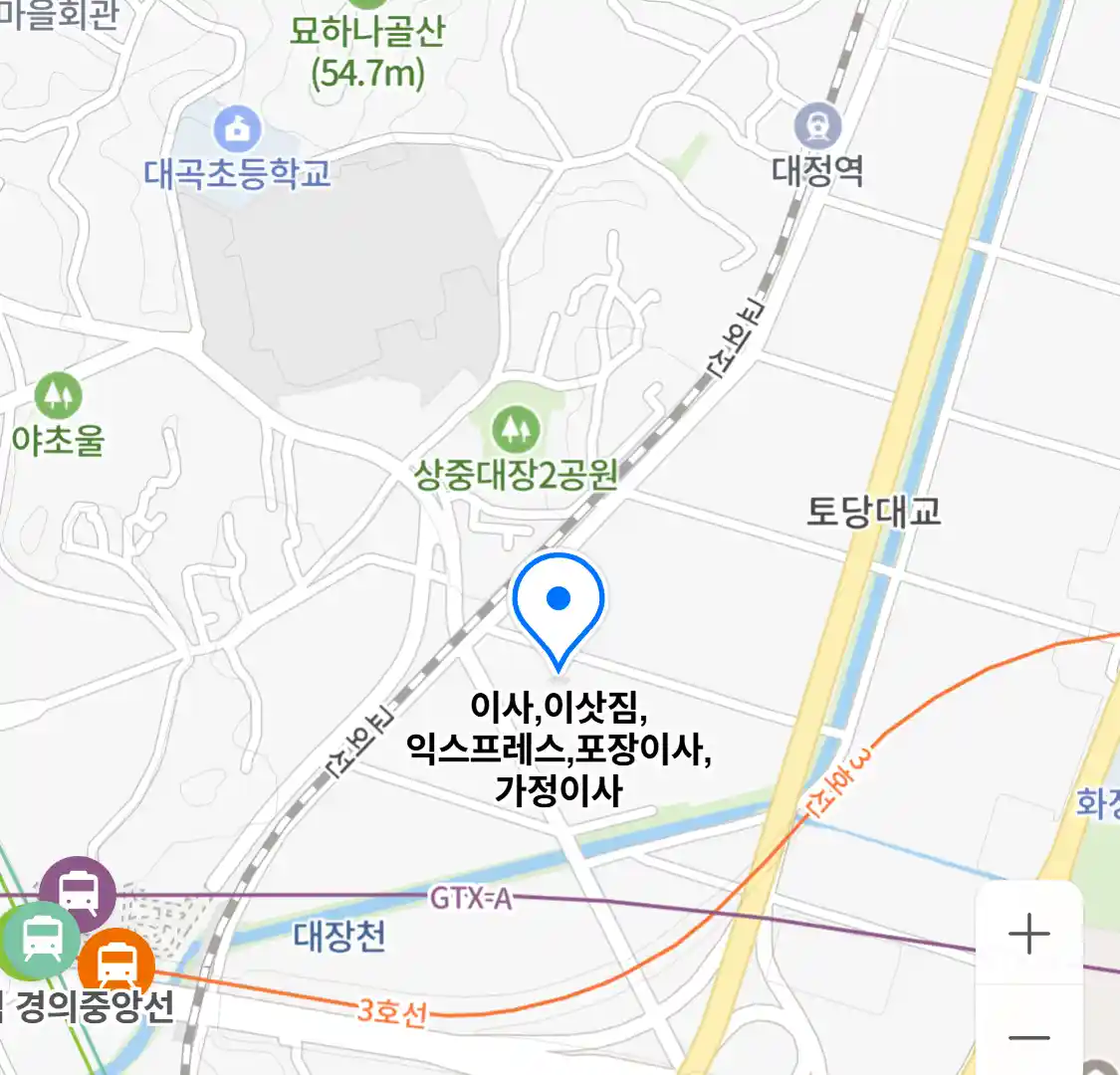1120x1075 pixels.
Task: Open 대곡초등학교 school marker
Action: [x=237, y=128]
